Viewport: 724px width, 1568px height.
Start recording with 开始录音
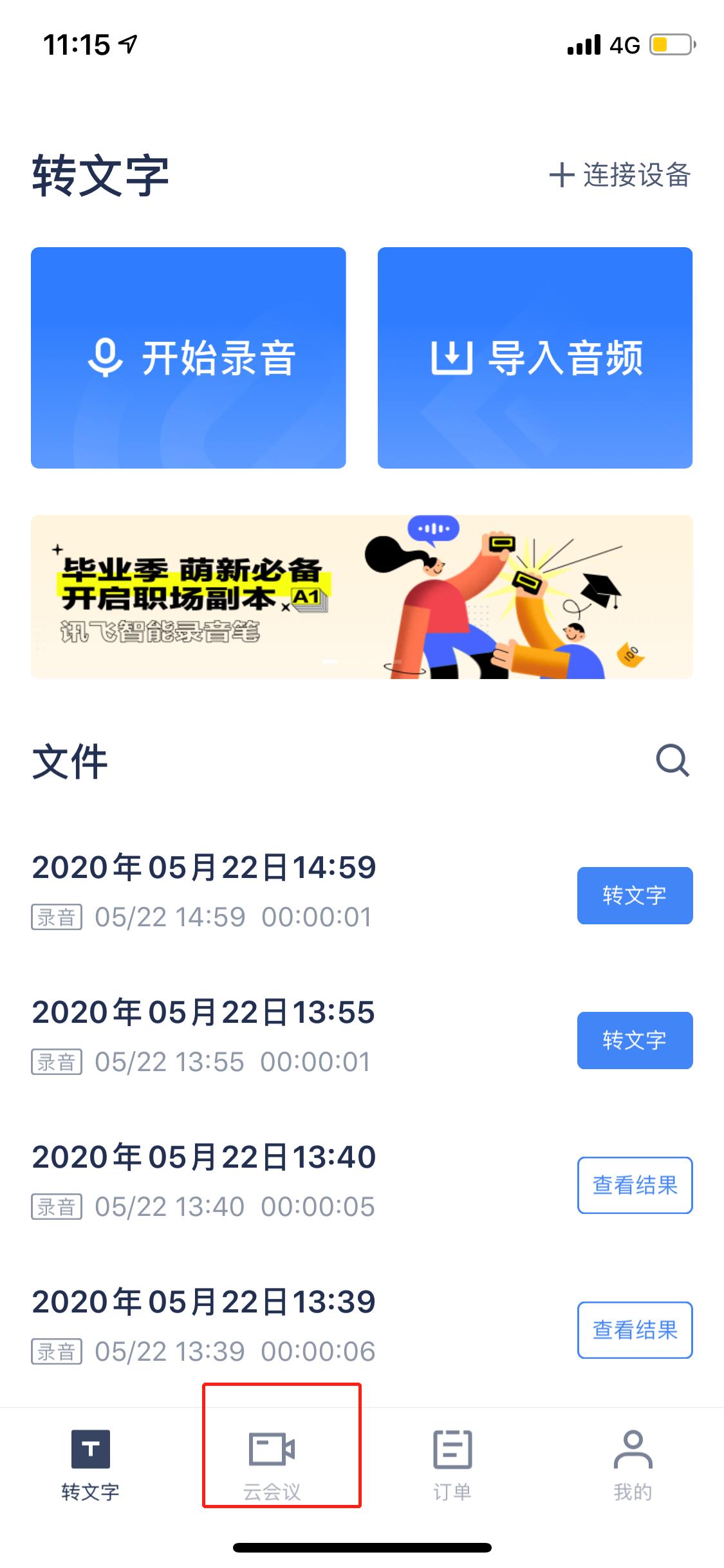click(x=189, y=358)
